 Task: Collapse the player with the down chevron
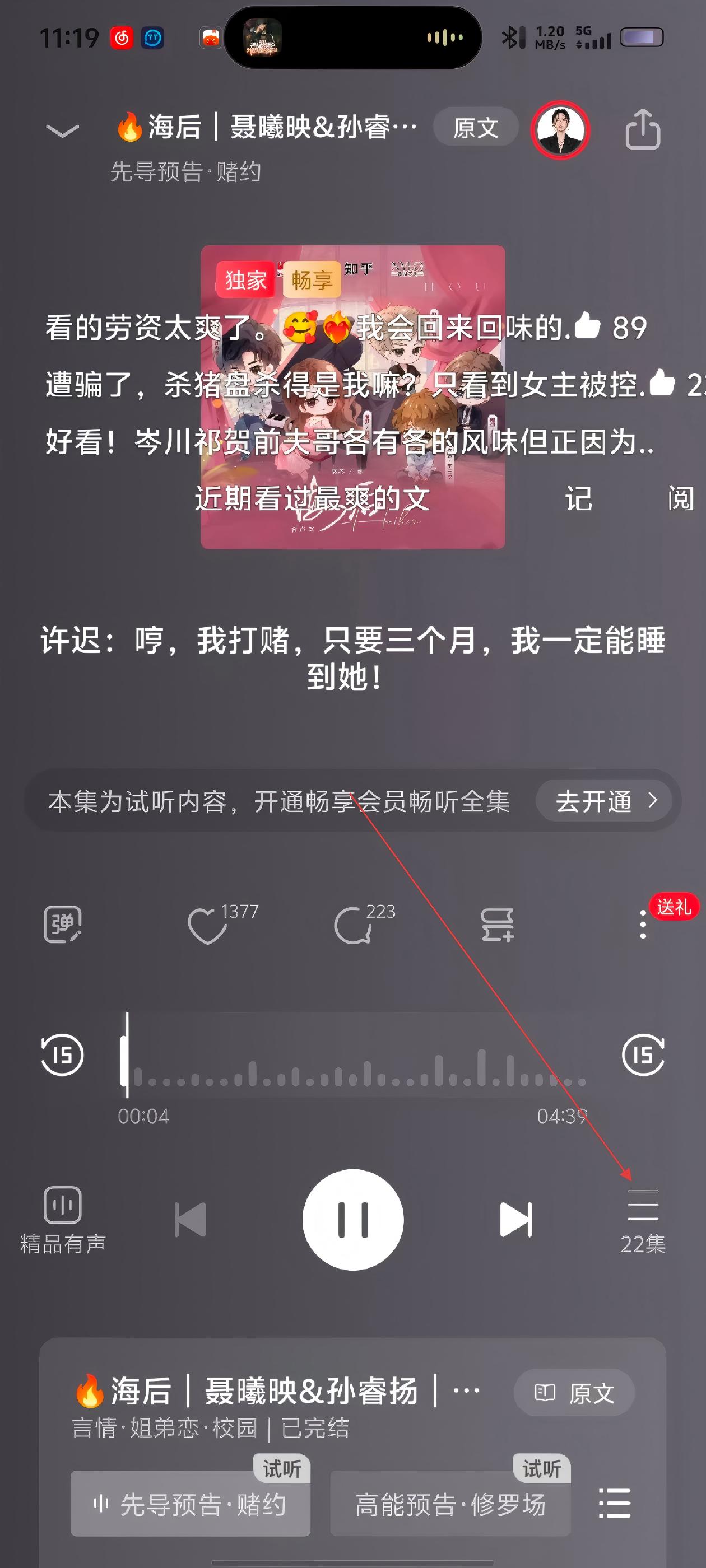coord(62,130)
